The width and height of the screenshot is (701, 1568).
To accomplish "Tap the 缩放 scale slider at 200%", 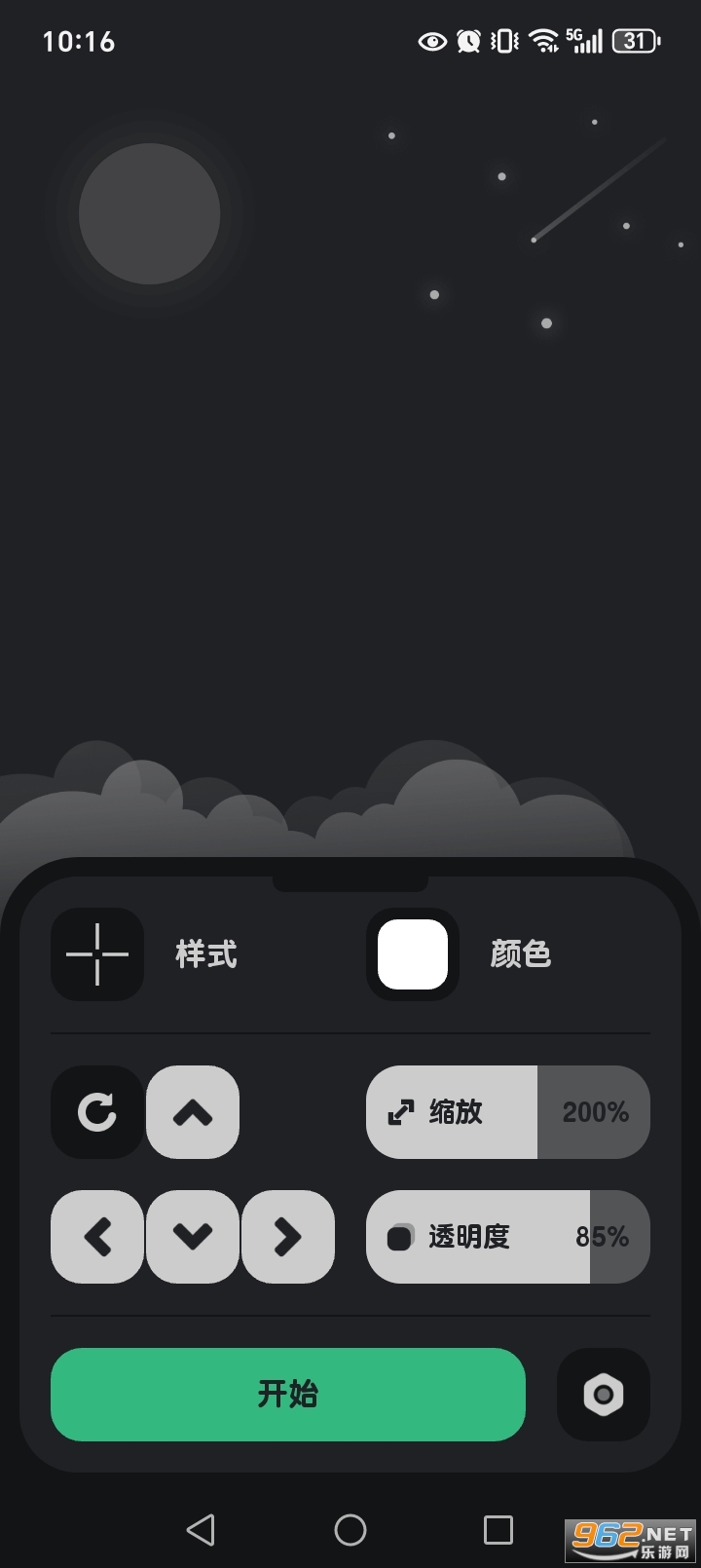I will (x=507, y=1112).
